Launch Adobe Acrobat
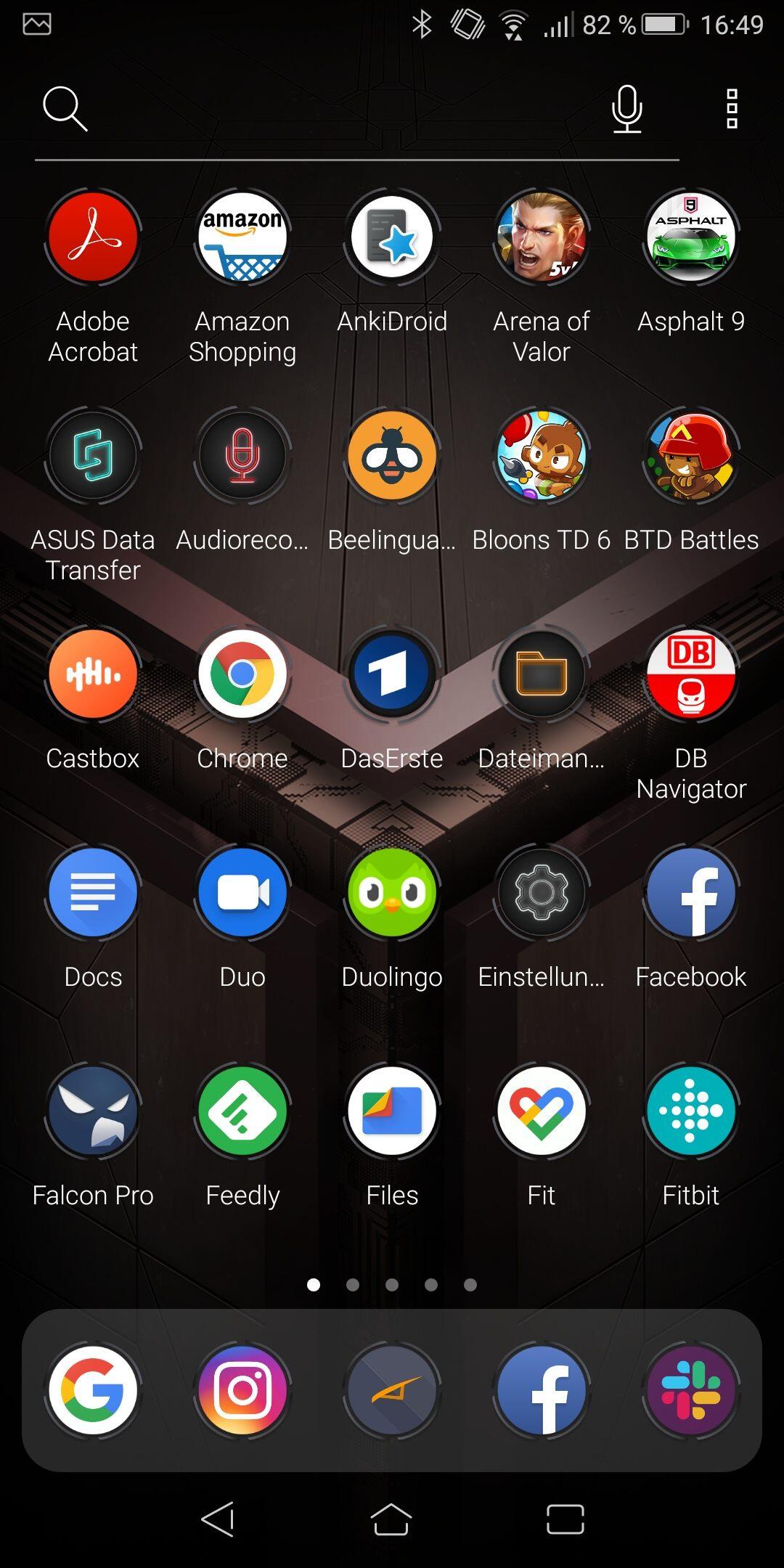 click(93, 237)
